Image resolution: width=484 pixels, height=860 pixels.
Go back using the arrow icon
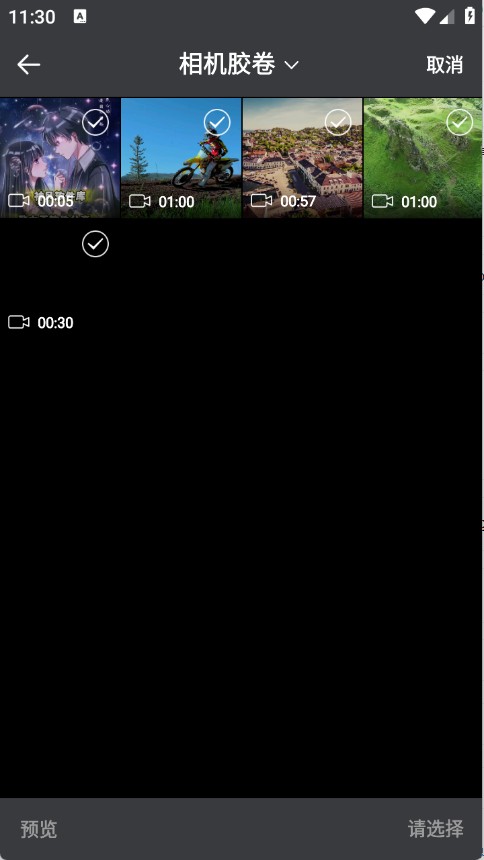point(29,65)
